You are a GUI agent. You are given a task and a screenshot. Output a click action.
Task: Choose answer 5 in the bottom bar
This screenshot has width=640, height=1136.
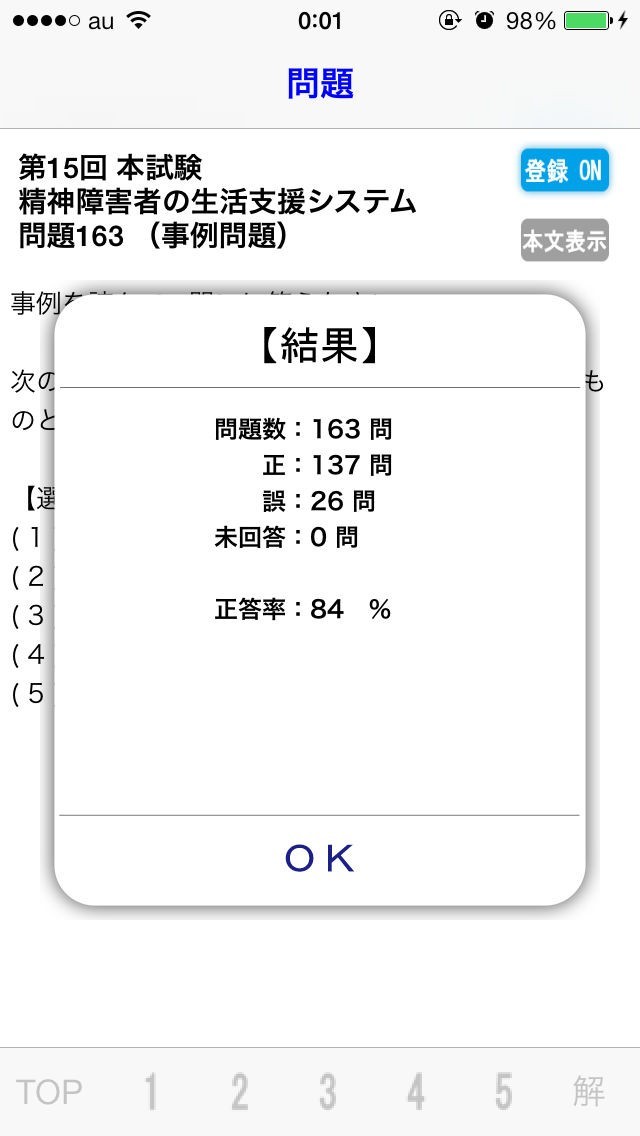504,1092
